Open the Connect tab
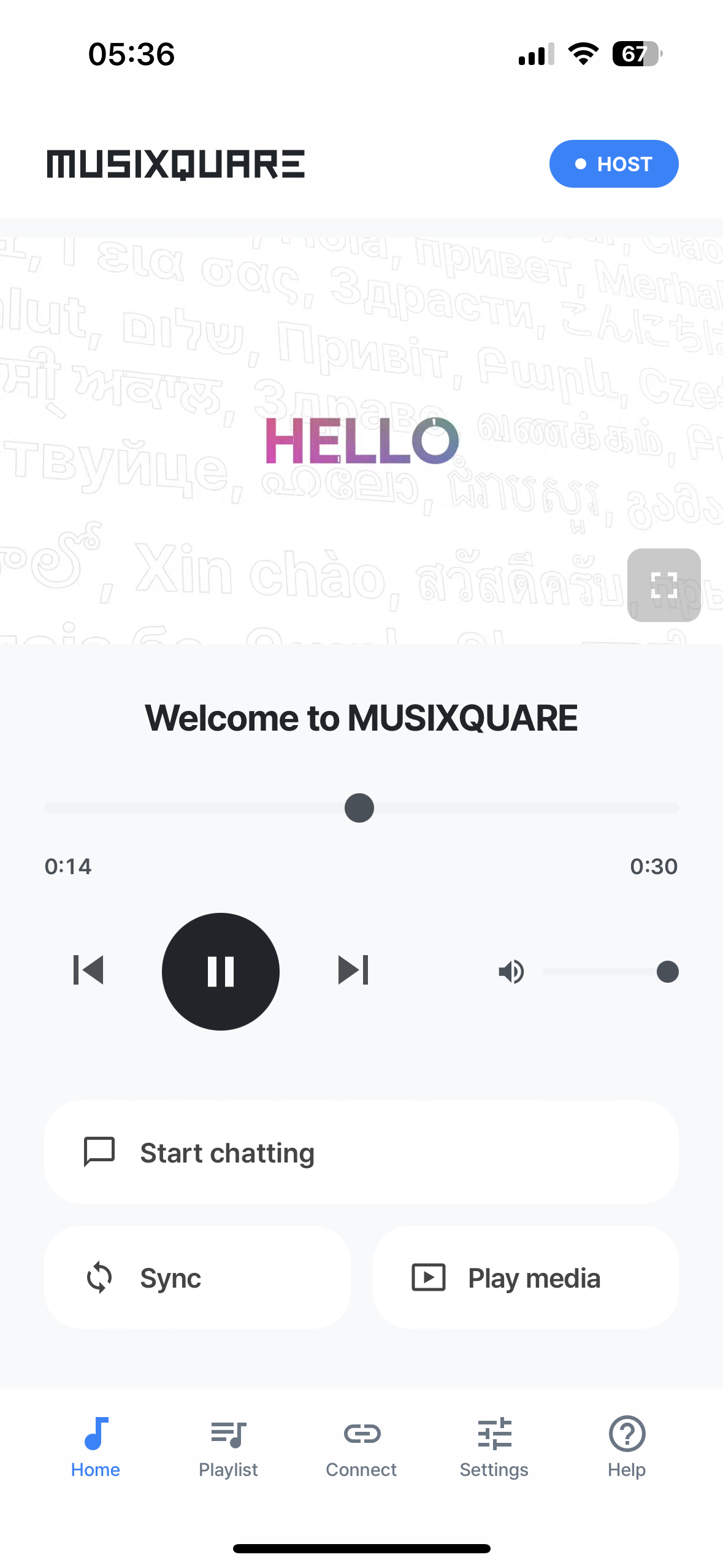Image resolution: width=723 pixels, height=1568 pixels. [x=361, y=1447]
